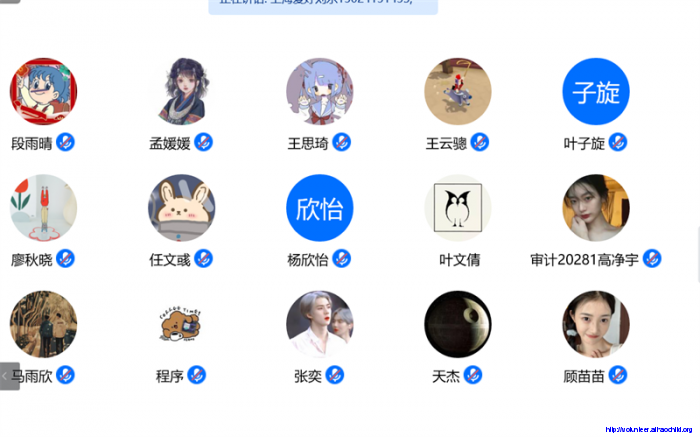The height and width of the screenshot is (437, 700).
Task: Select participant 廖秋晓
Action: (43, 208)
